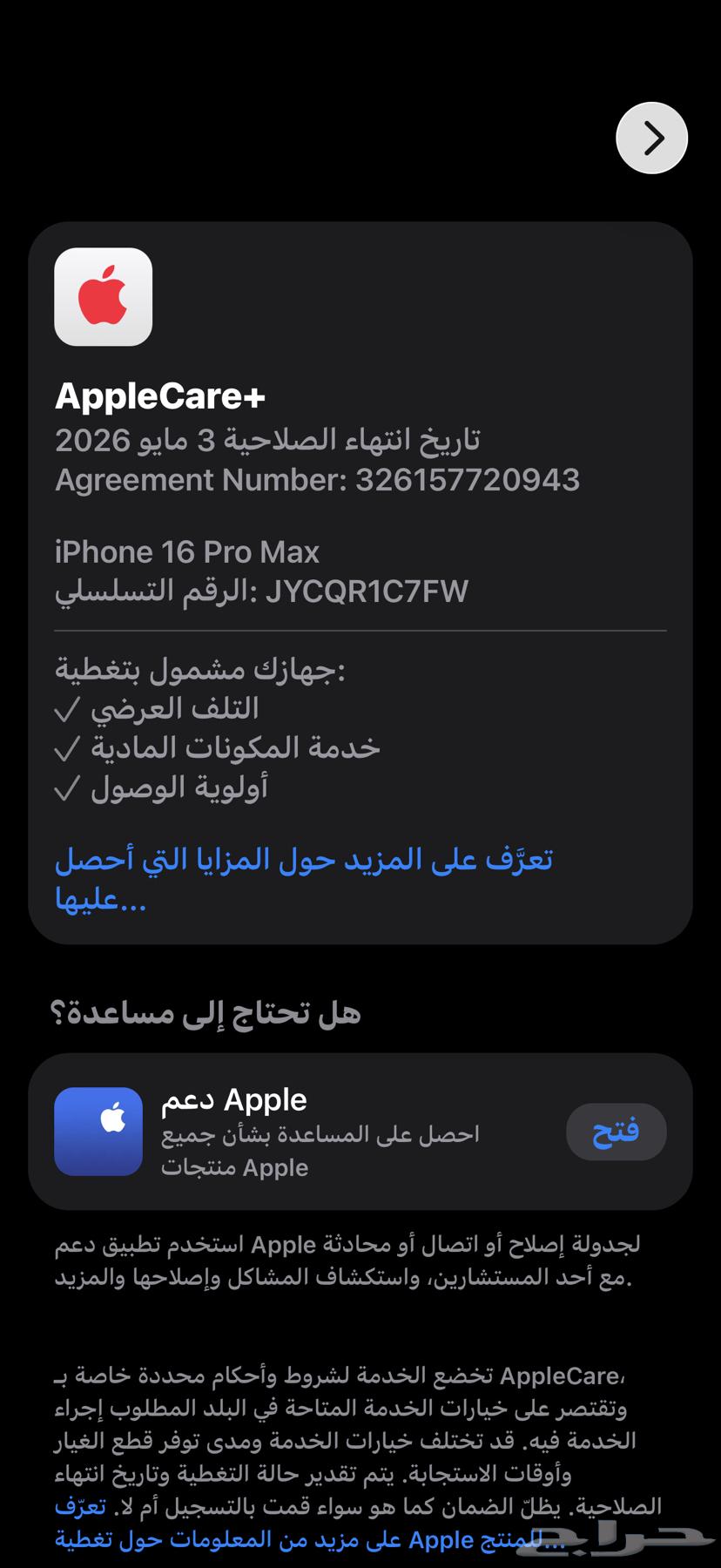Viewport: 721px width, 1568px height.
Task: Tap the red Apple logo on the AppleCare+ card
Action: [103, 296]
